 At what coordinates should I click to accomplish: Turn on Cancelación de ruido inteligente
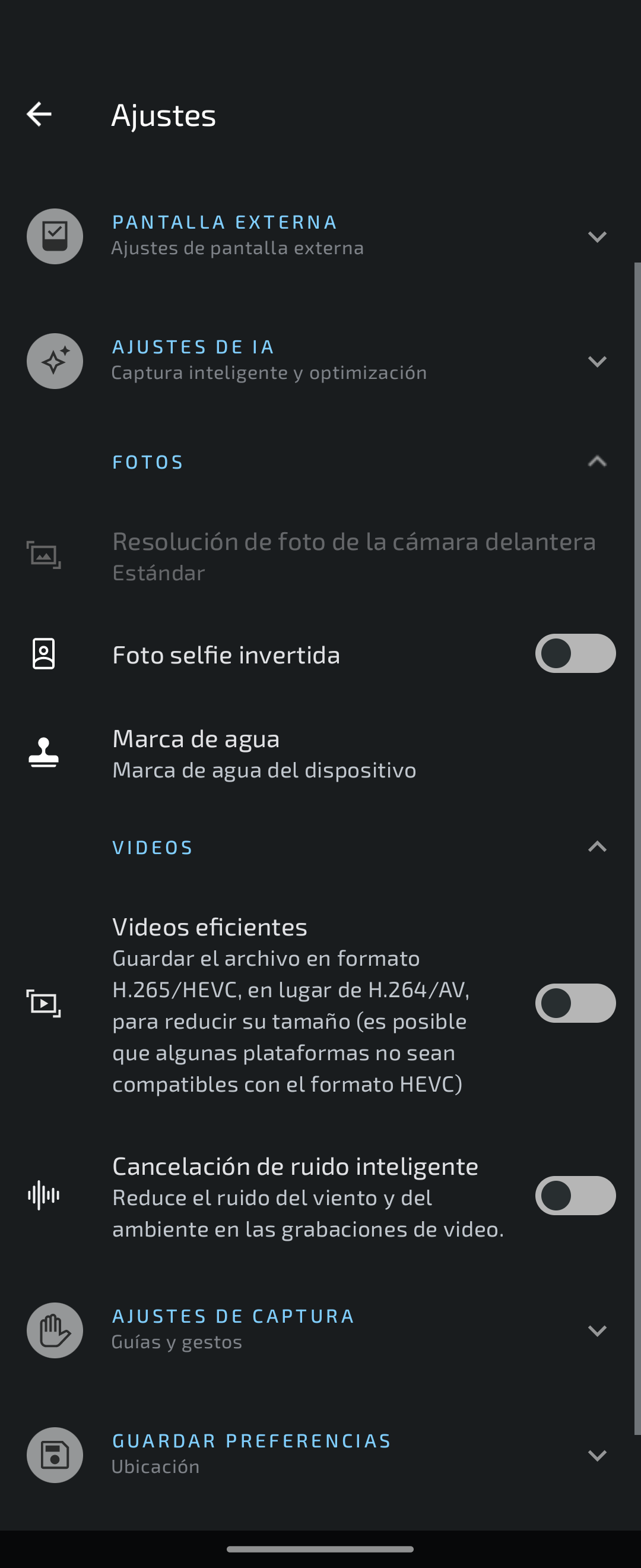pos(575,1196)
